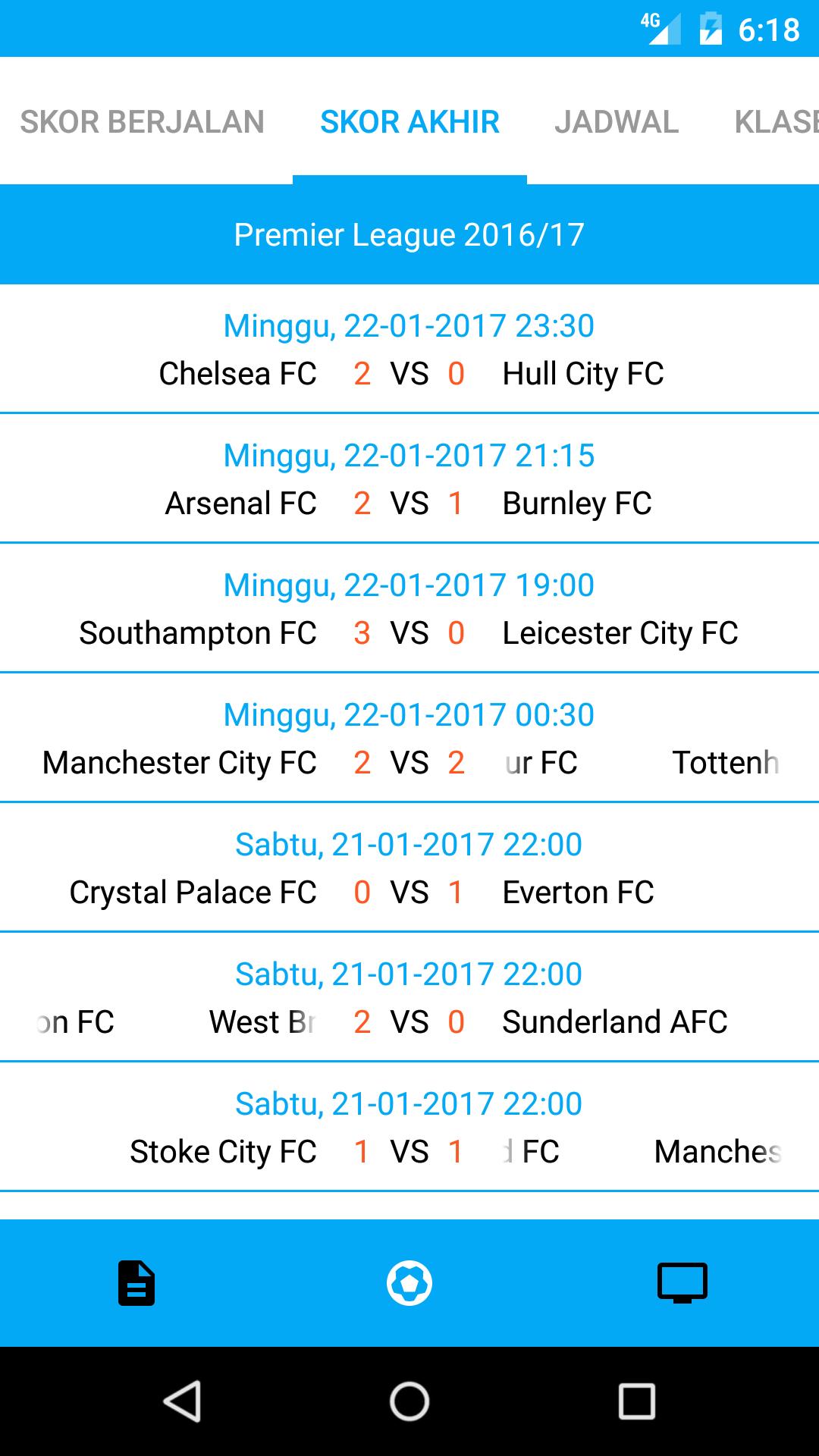This screenshot has height=1456, width=819.
Task: Open Crystal Palace FC vs Everton FC match
Action: [409, 869]
